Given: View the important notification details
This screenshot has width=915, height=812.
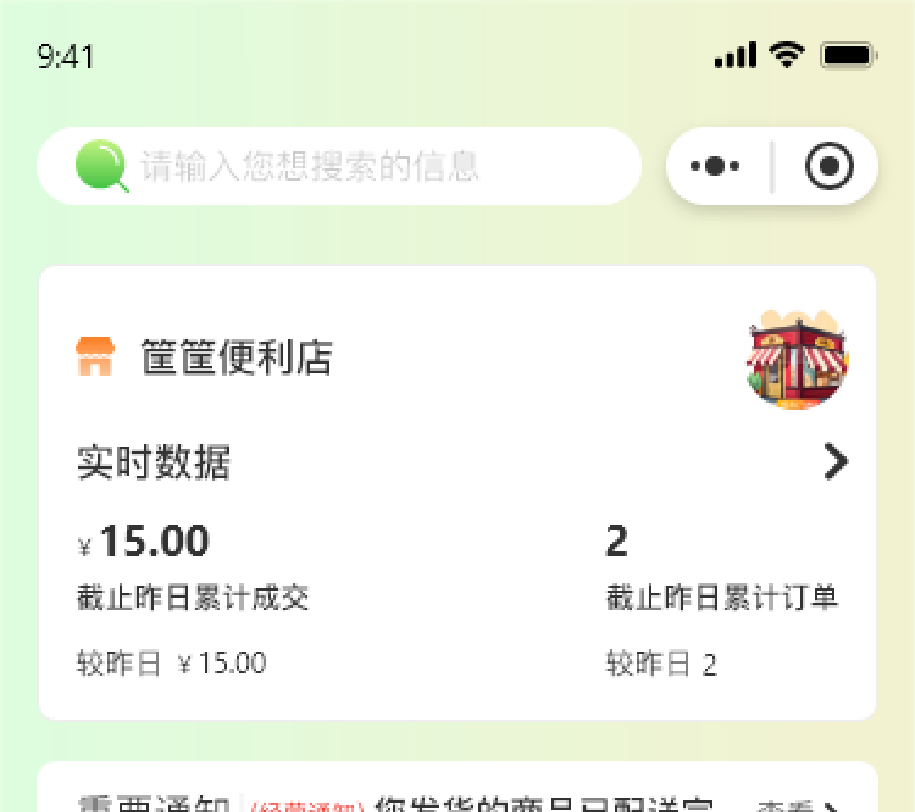Looking at the screenshot, I should [796, 805].
